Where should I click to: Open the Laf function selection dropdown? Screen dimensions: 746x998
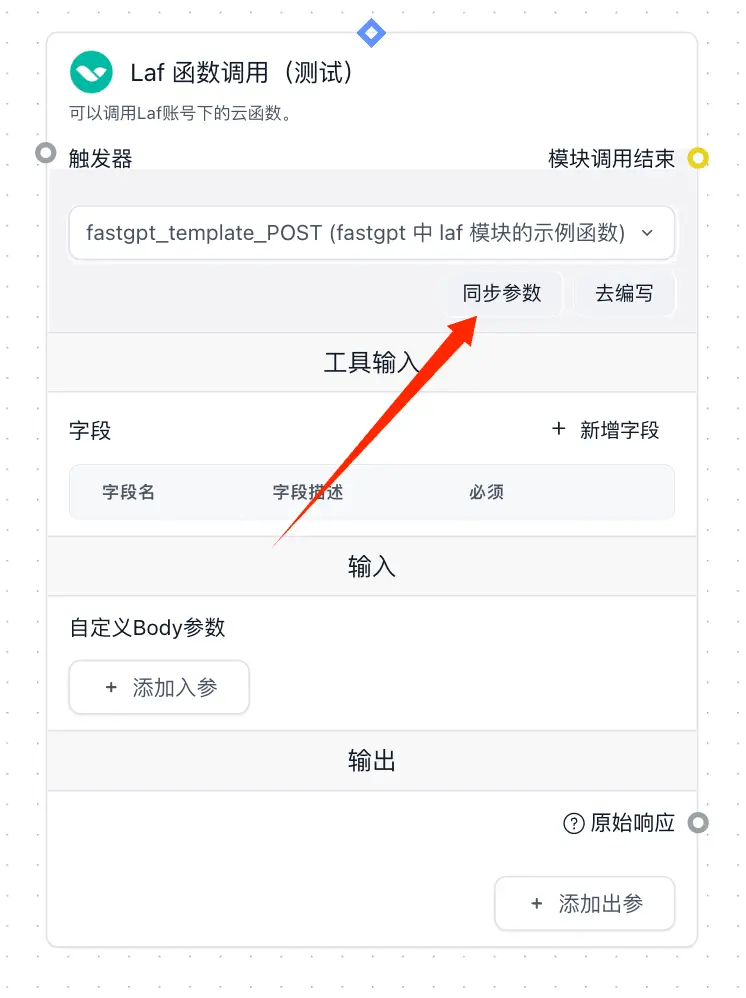click(x=371, y=233)
